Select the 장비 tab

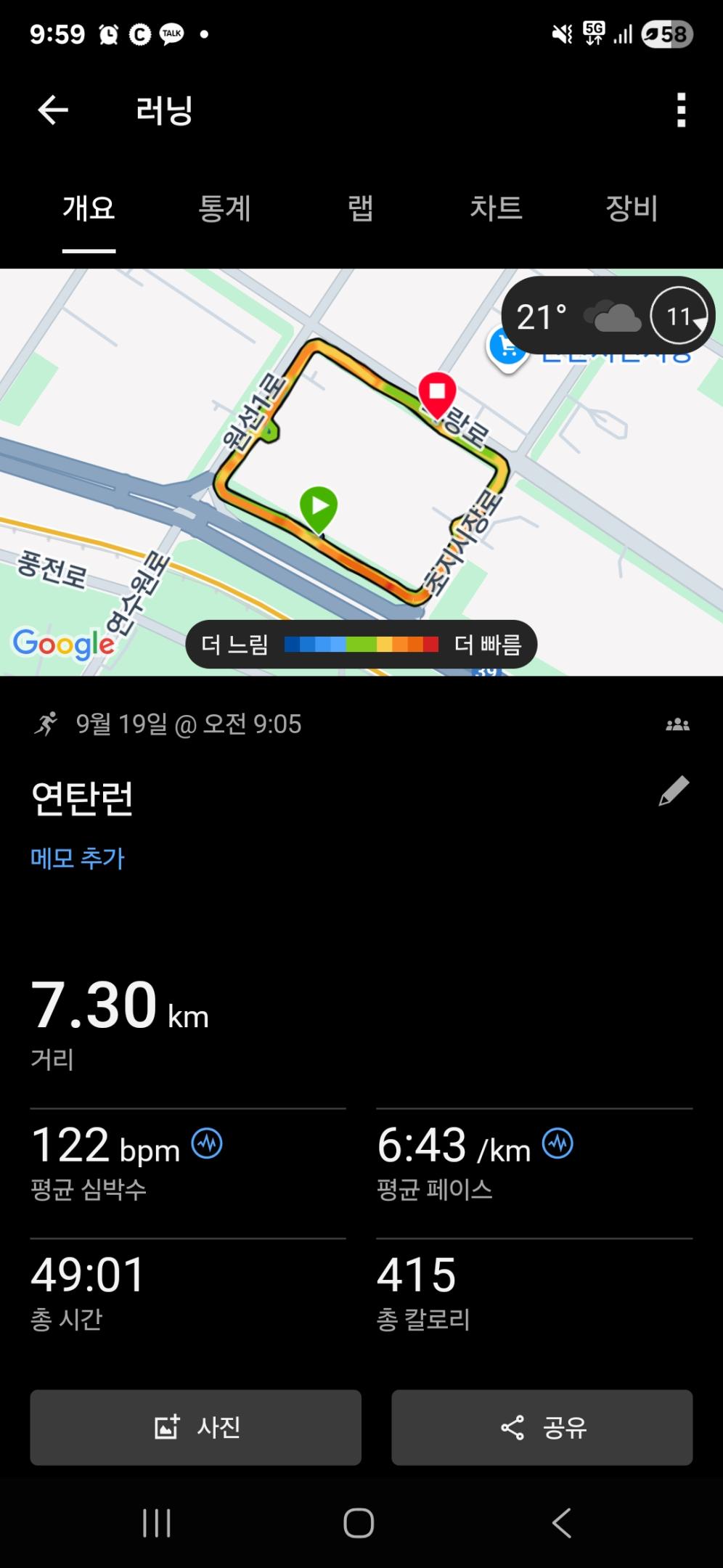(632, 209)
